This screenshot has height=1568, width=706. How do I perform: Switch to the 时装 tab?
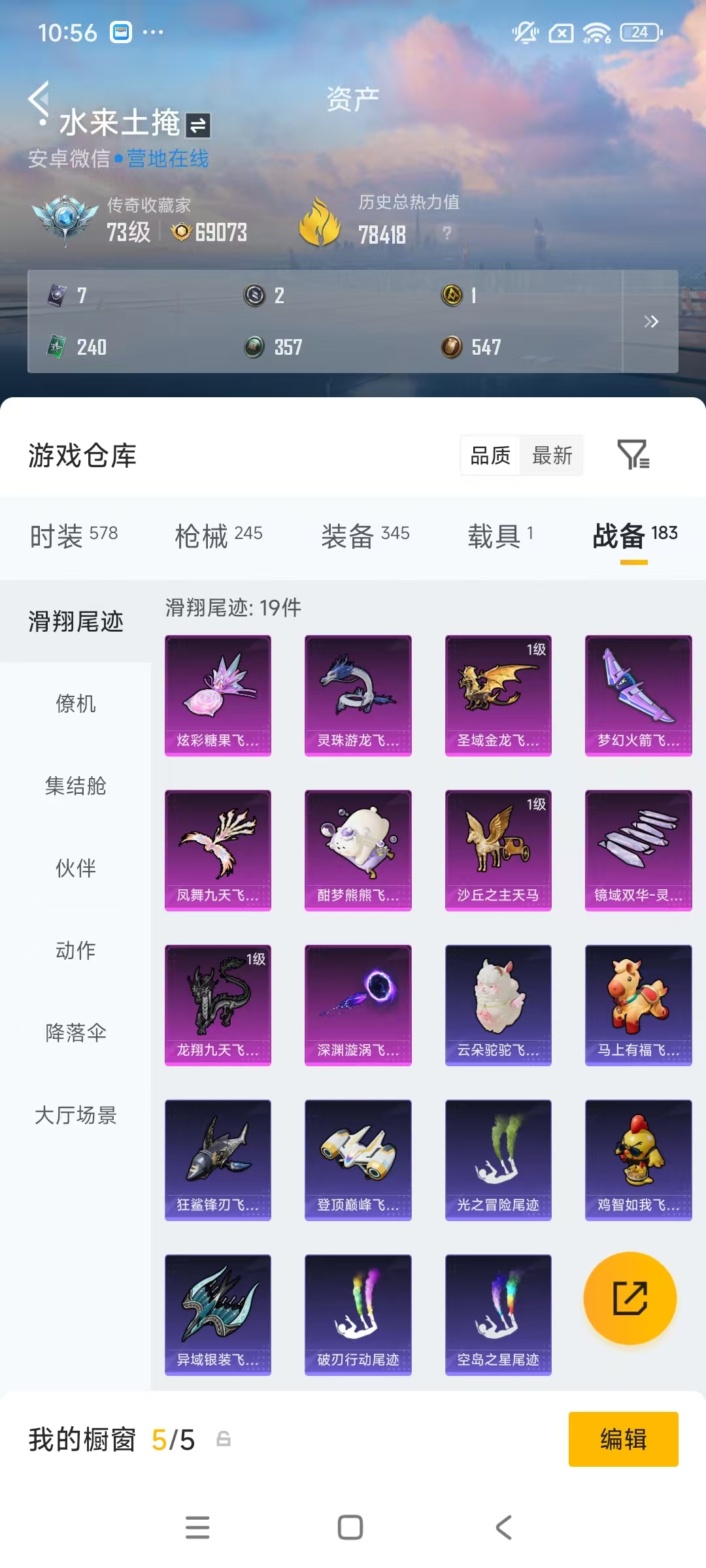coord(74,536)
